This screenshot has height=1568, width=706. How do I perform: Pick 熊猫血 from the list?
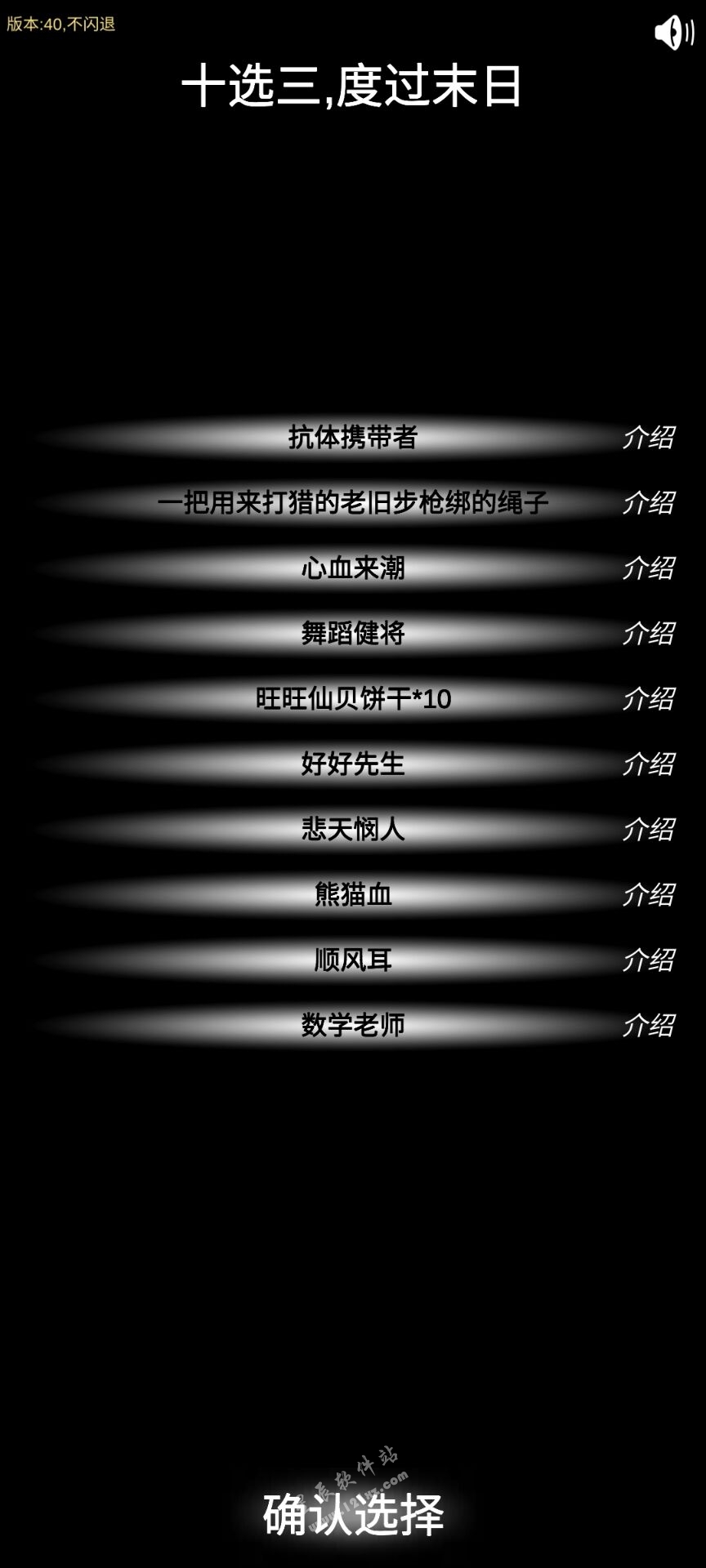[352, 895]
